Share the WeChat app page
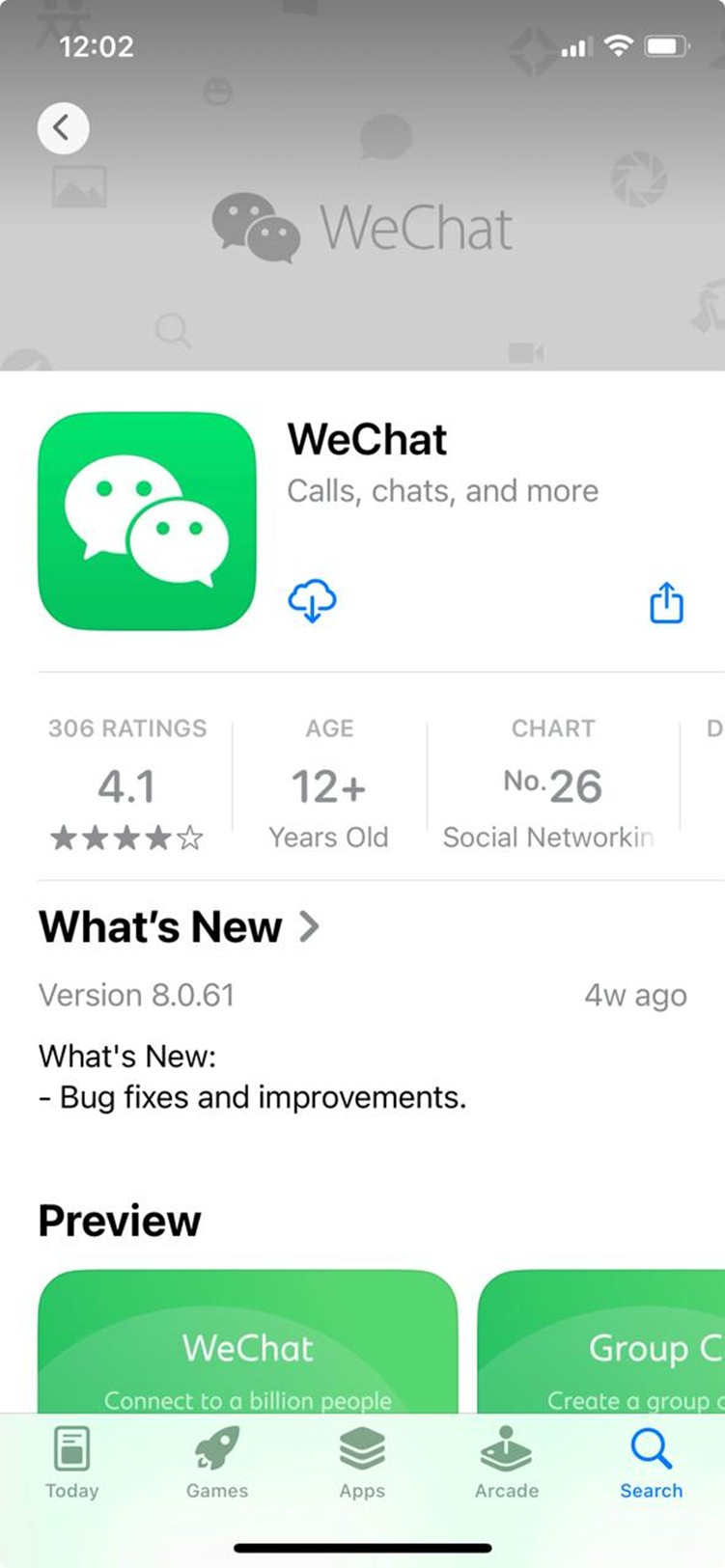This screenshot has width=725, height=1568. [x=666, y=603]
